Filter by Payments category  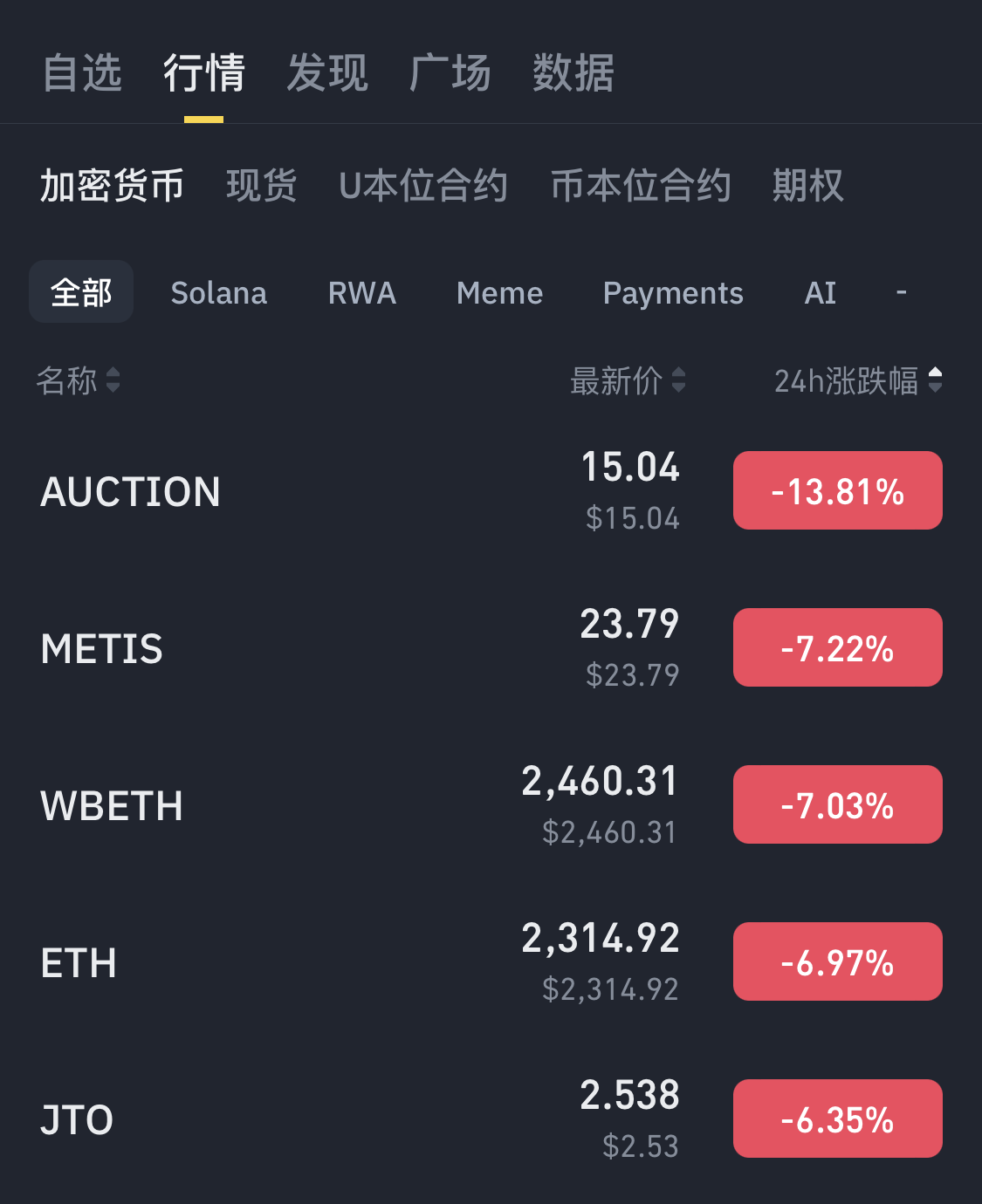pos(672,291)
